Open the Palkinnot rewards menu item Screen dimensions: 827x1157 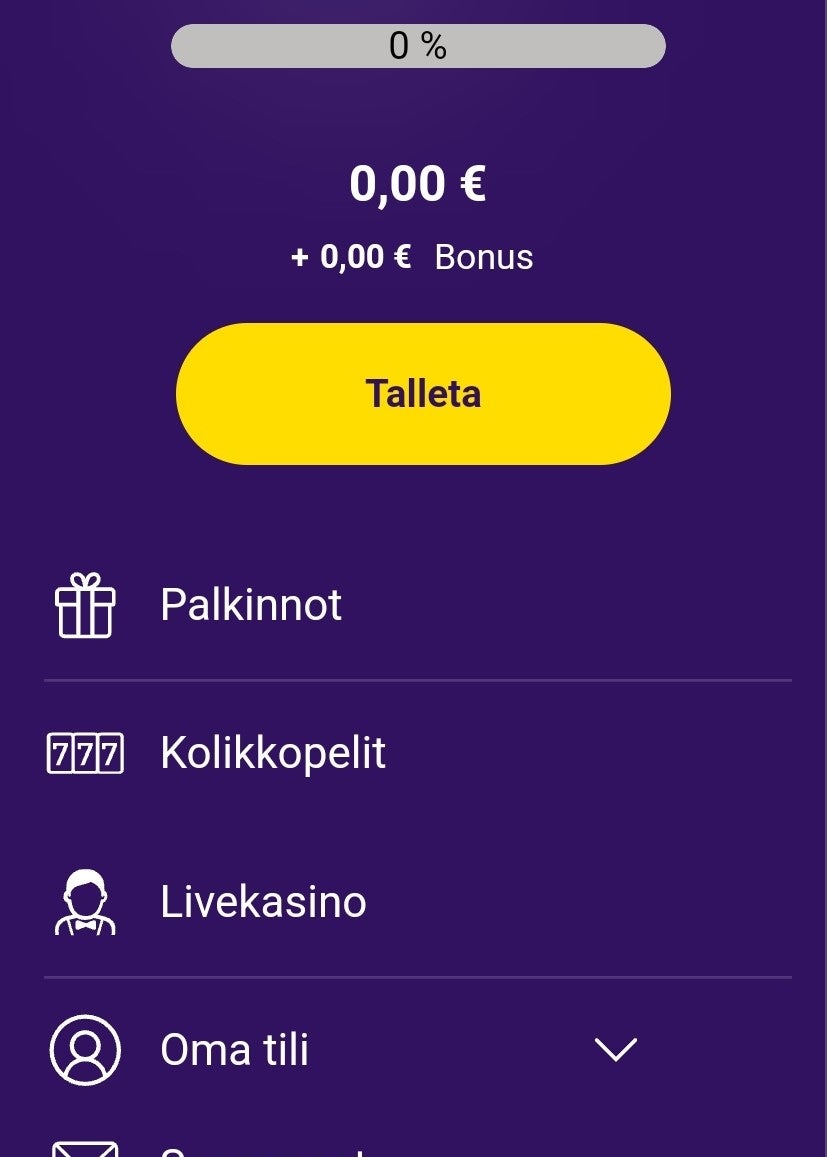251,604
